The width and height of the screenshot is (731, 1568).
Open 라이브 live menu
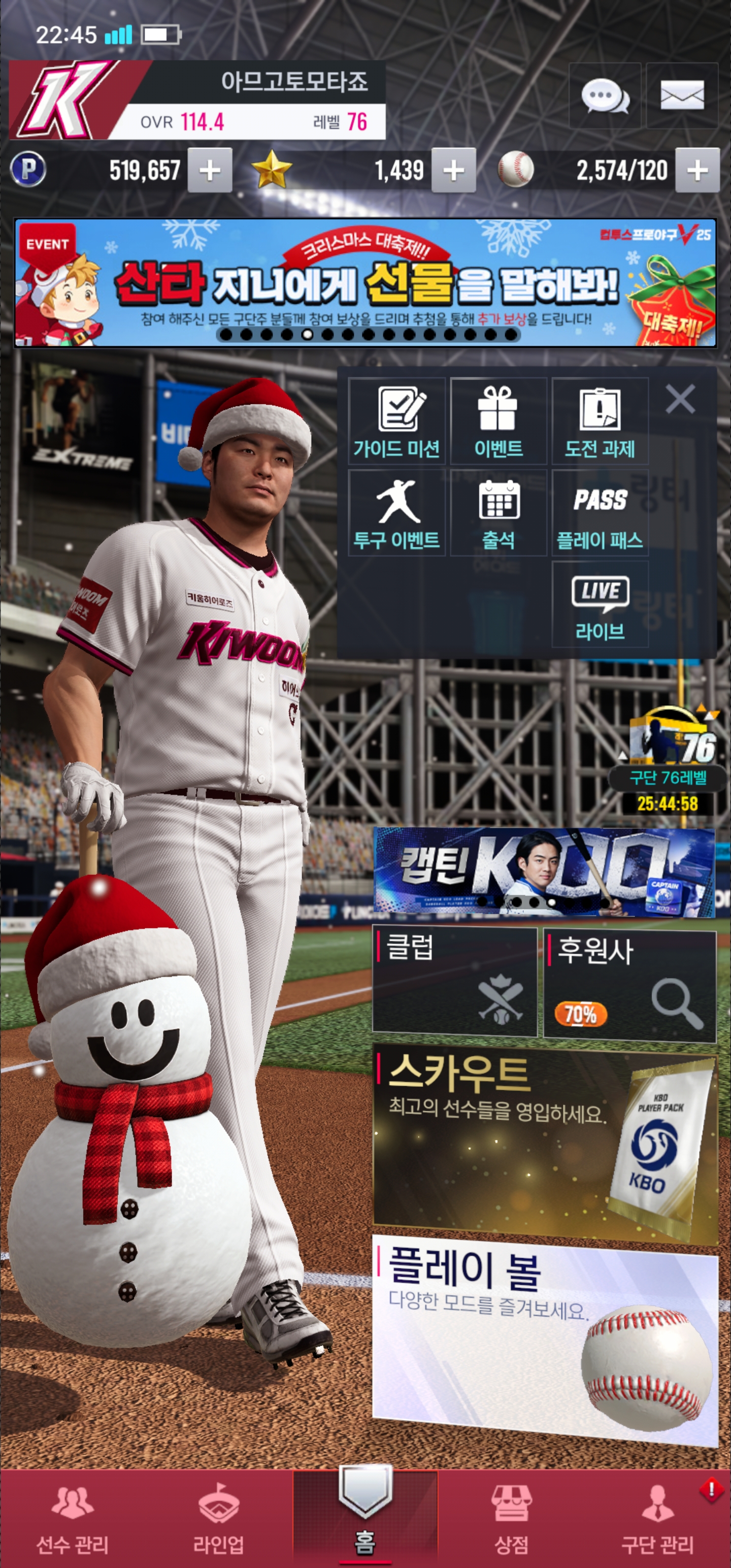pyautogui.click(x=600, y=604)
